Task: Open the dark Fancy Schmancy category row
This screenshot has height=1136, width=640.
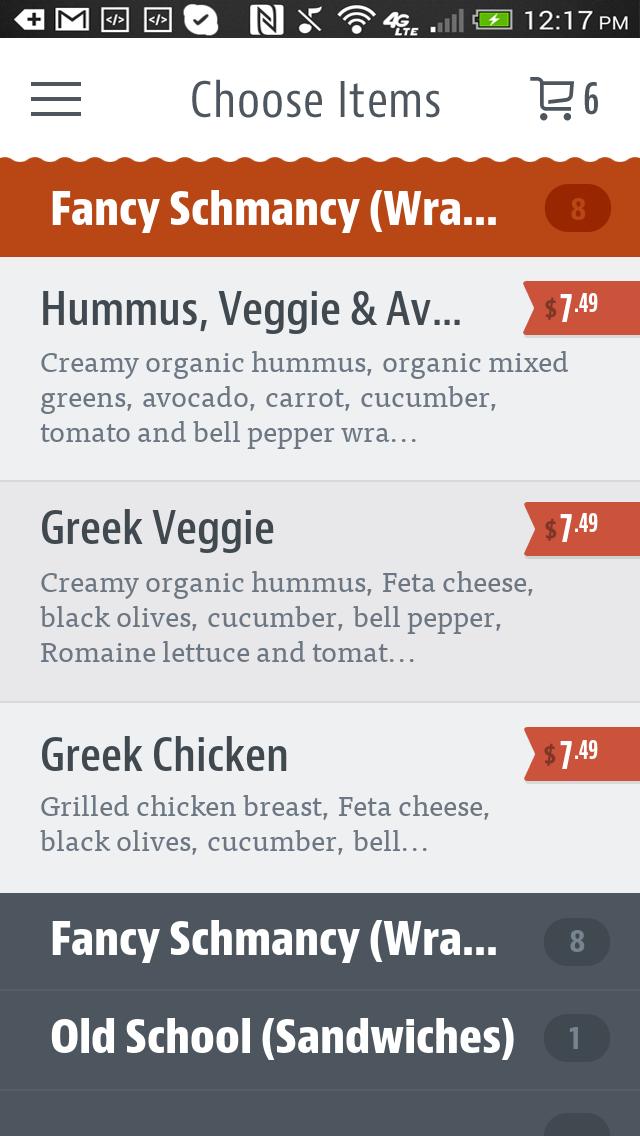Action: click(x=320, y=941)
